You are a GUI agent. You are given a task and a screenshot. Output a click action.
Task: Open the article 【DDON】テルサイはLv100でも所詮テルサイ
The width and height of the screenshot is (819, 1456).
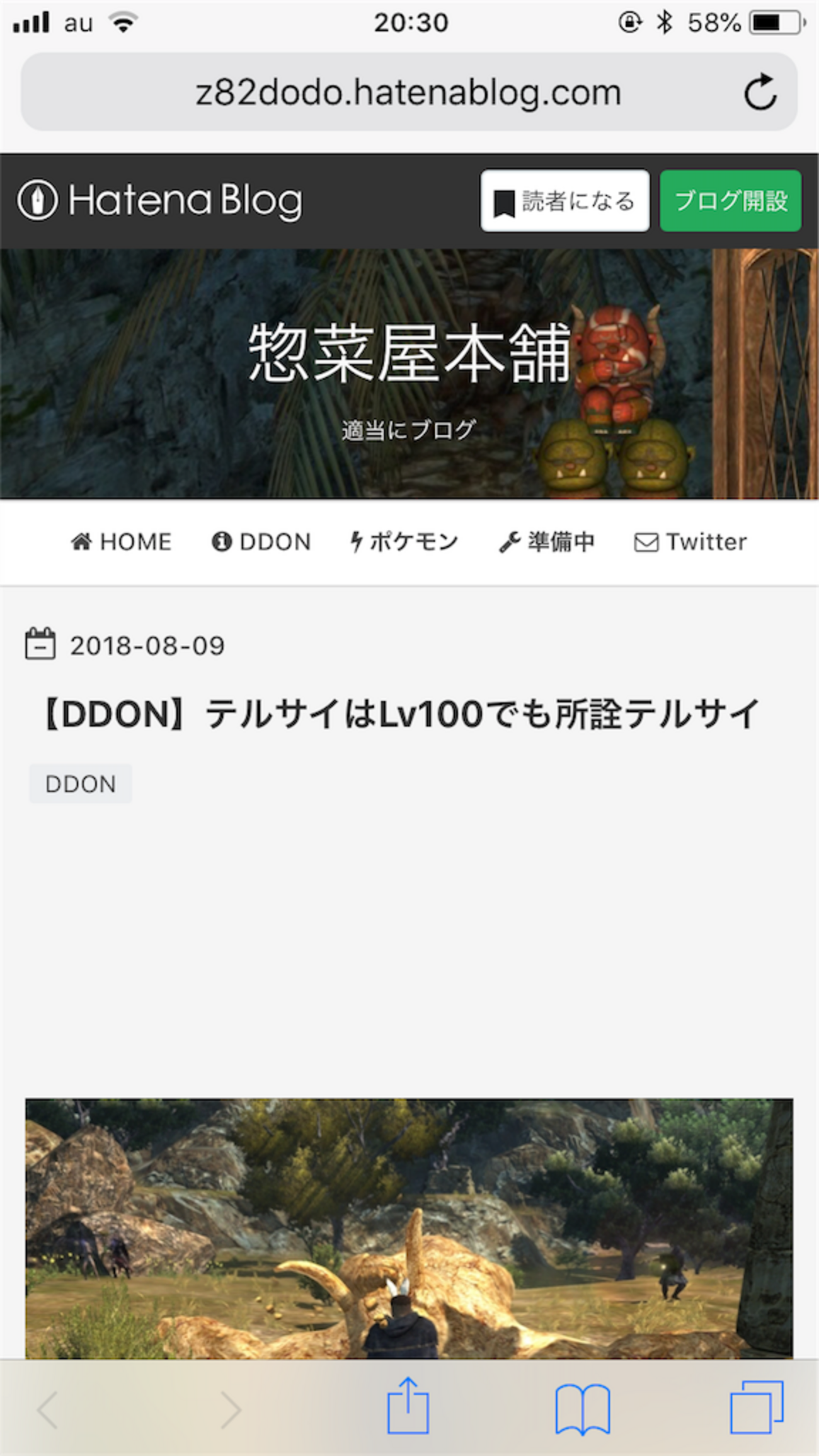[401, 714]
